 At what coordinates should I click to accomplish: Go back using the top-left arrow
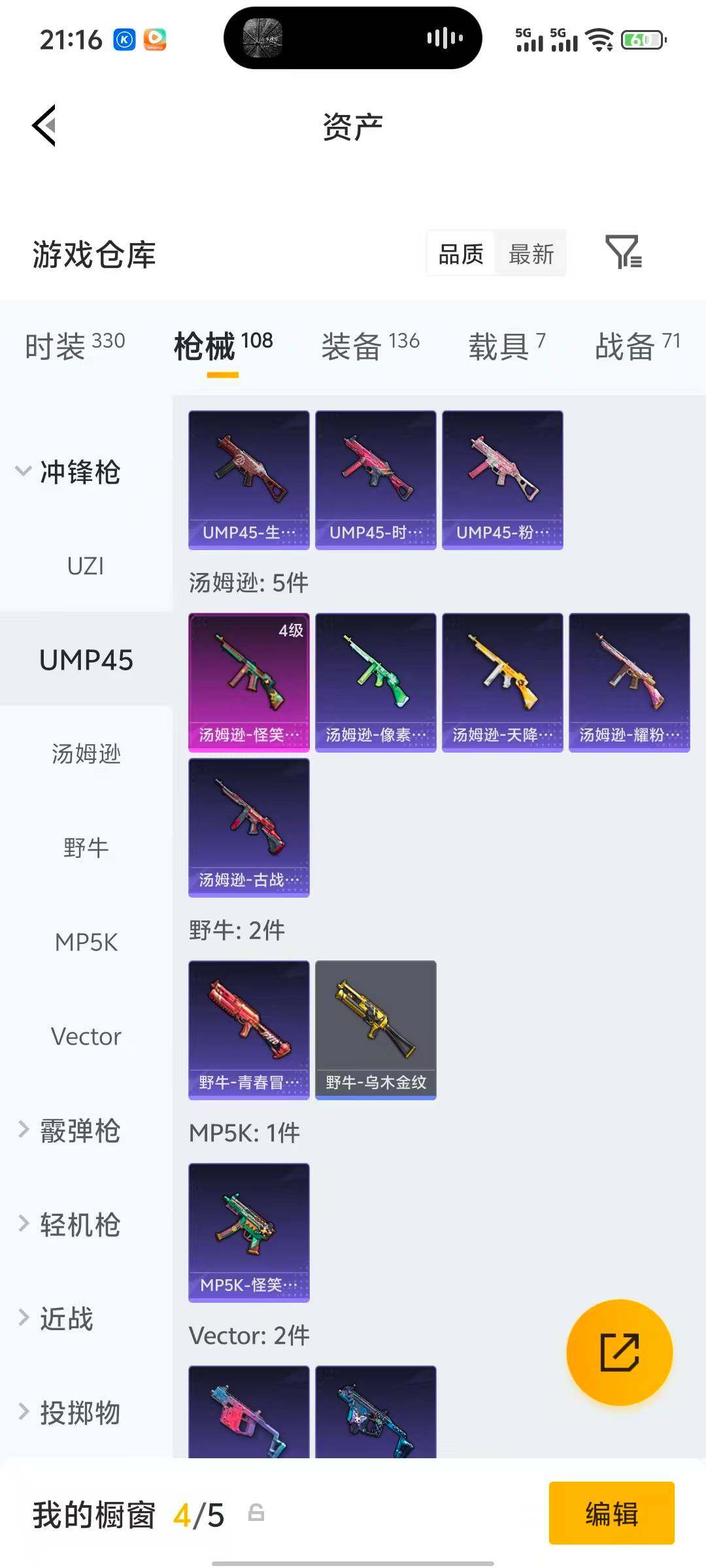[44, 125]
